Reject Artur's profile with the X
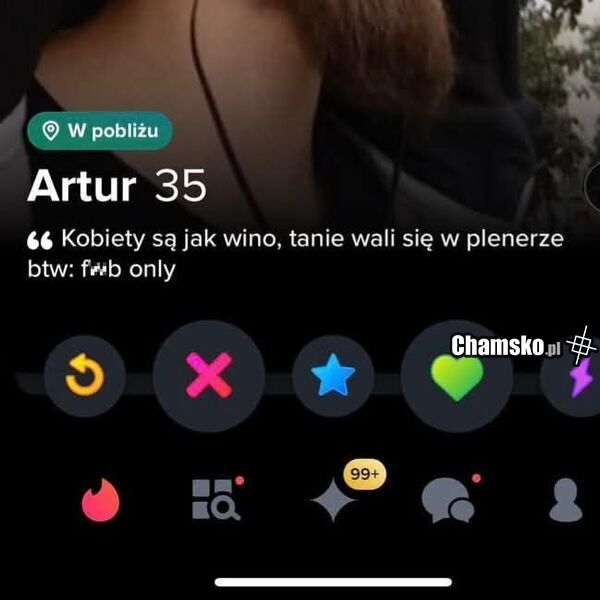 coord(208,376)
